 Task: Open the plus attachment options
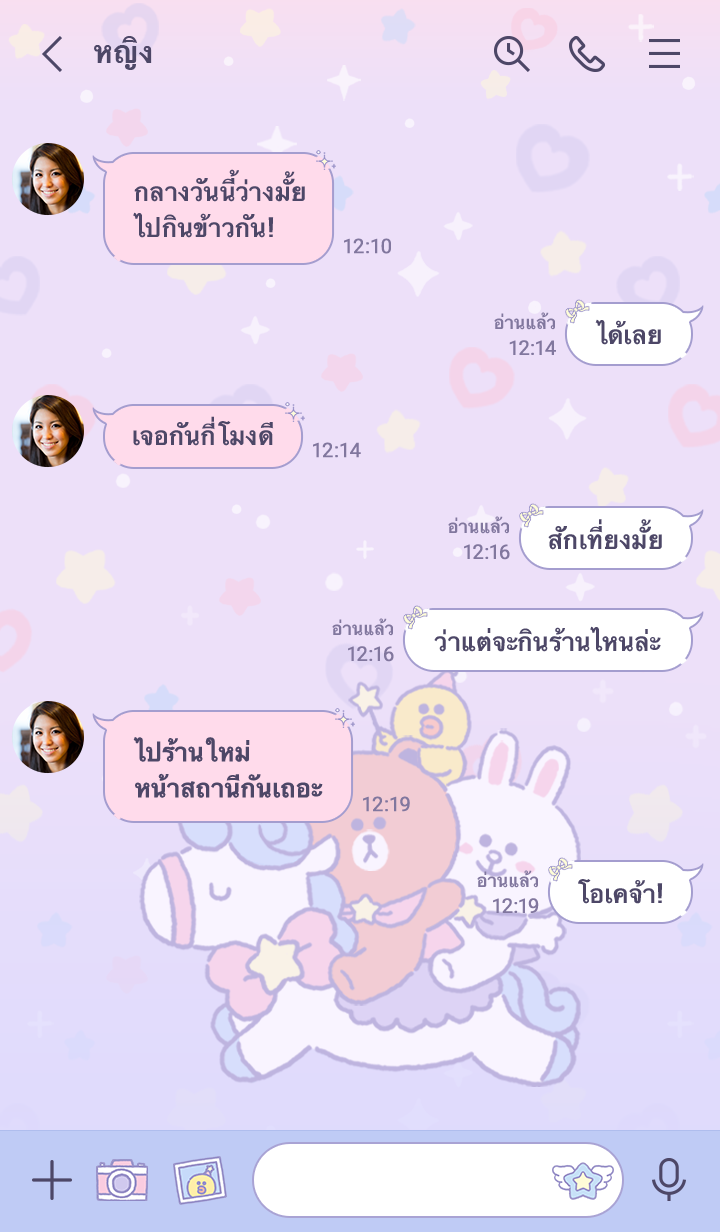52,1181
